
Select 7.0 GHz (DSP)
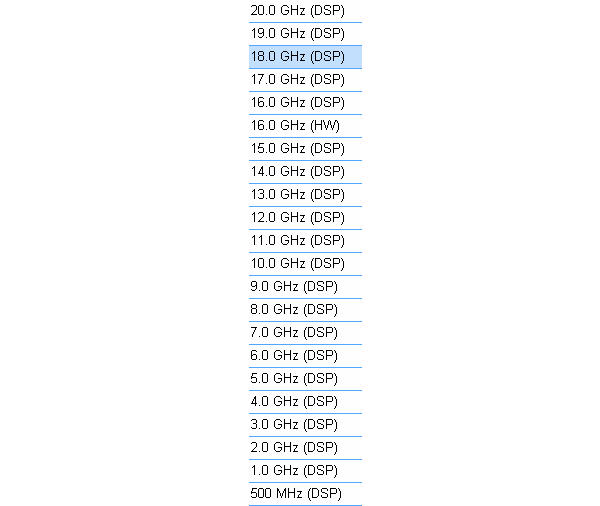click(294, 332)
